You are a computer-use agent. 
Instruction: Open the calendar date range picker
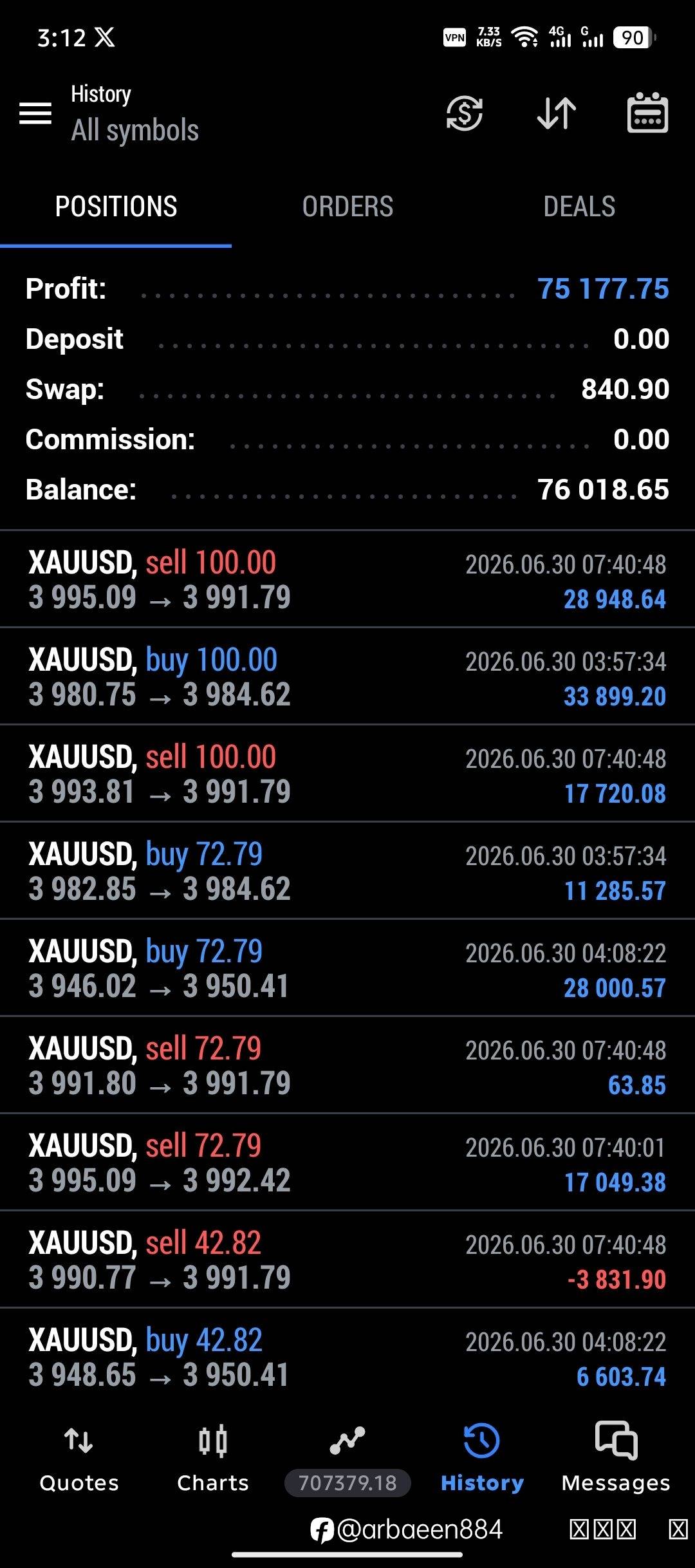[x=648, y=113]
